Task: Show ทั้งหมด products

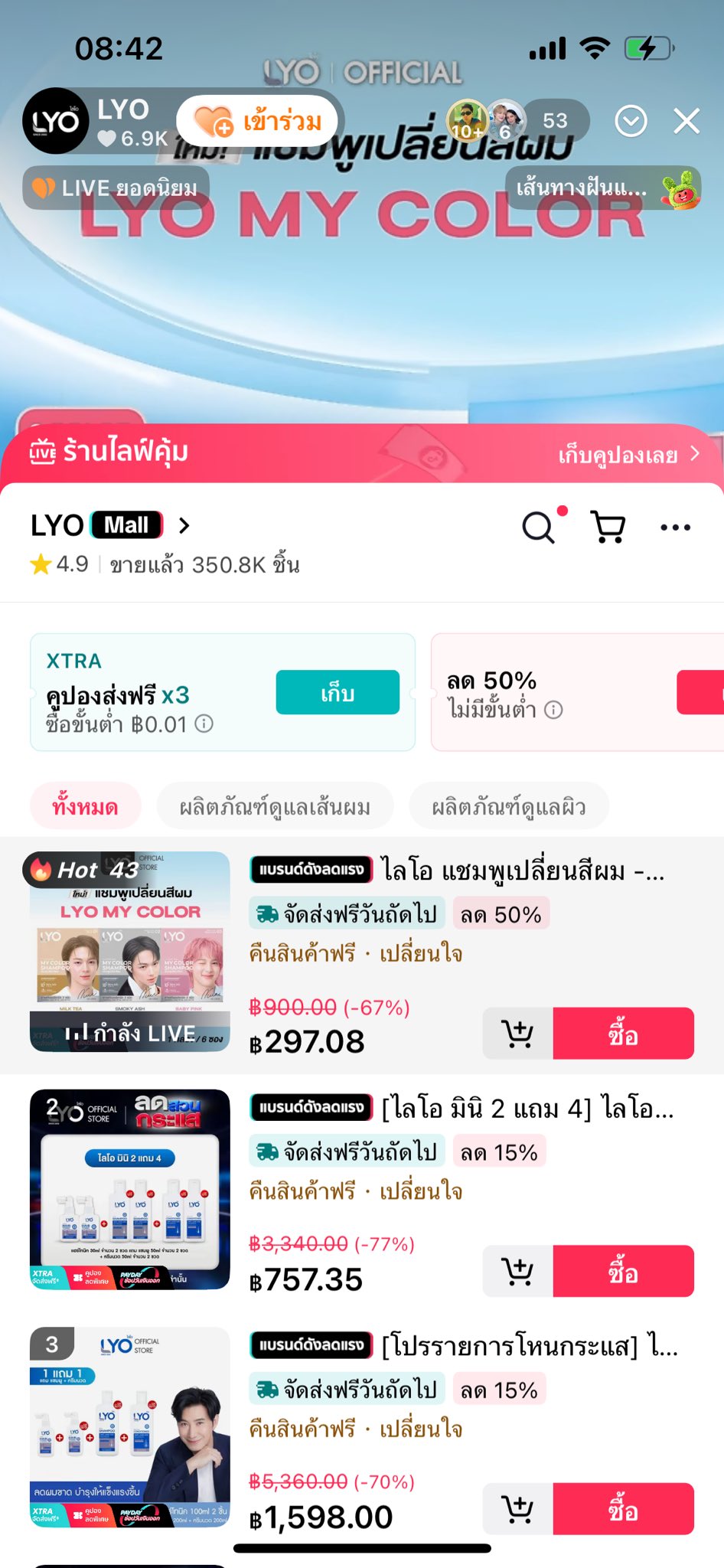Action: [x=85, y=807]
